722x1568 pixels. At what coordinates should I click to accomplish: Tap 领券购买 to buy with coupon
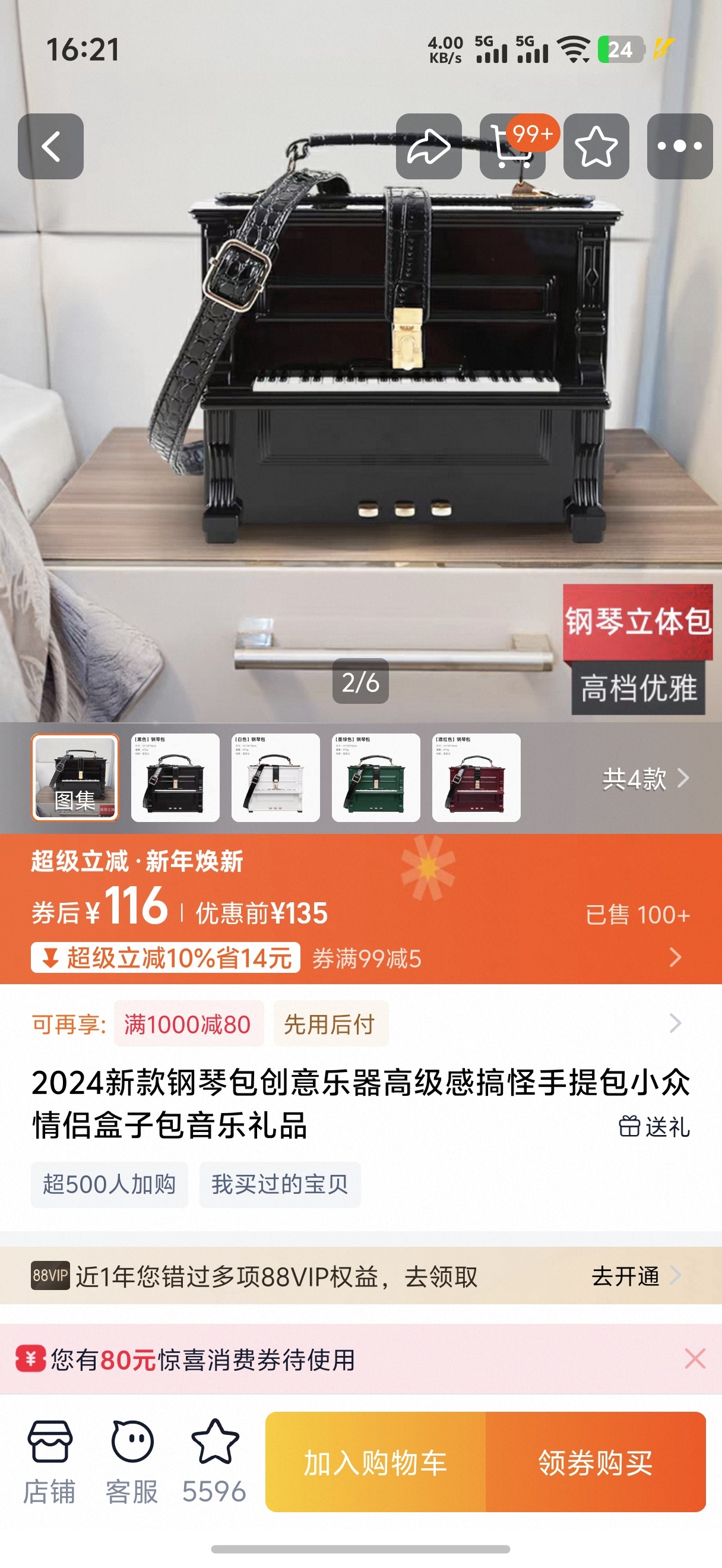[x=595, y=1462]
